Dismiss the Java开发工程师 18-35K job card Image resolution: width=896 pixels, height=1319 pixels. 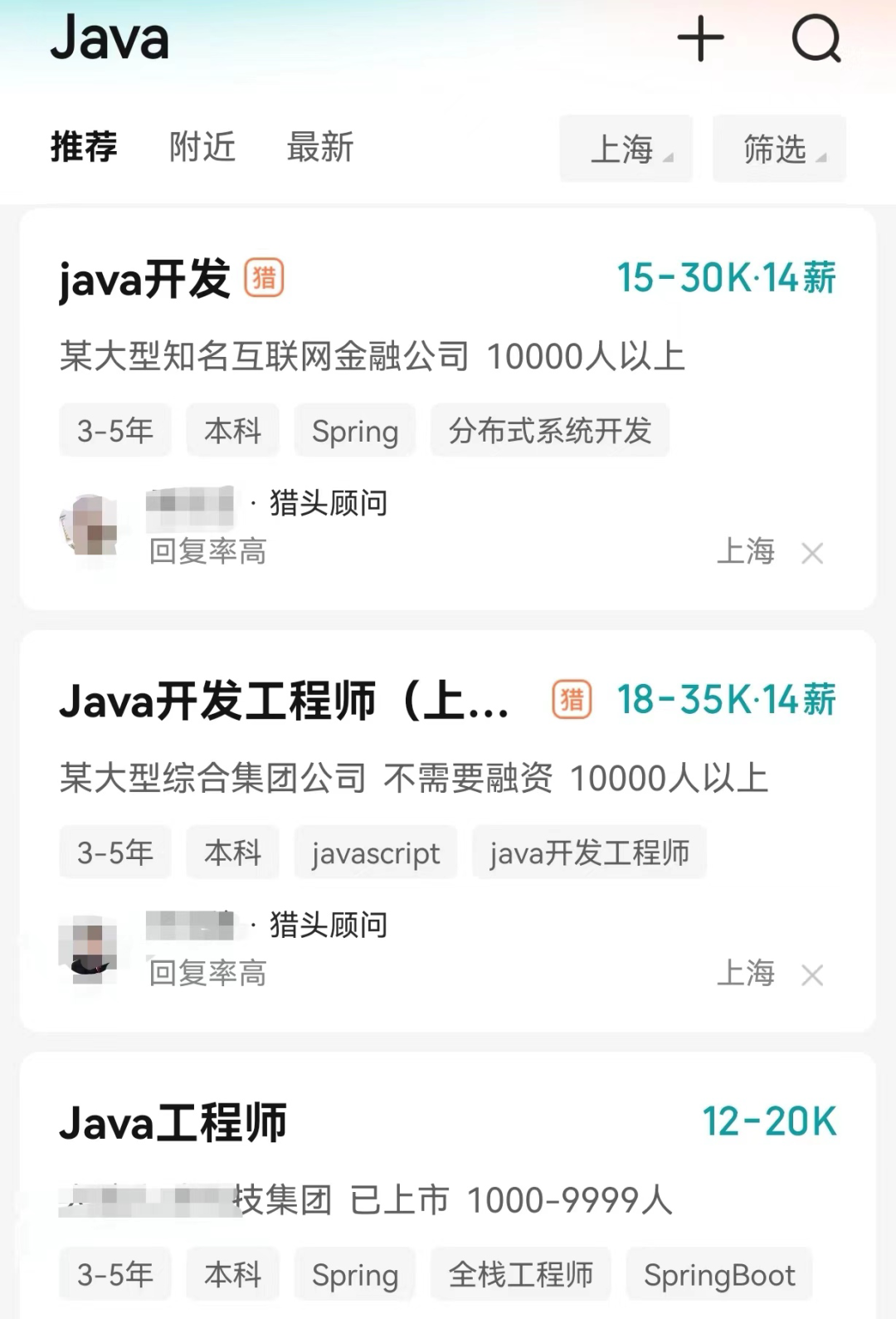point(812,975)
